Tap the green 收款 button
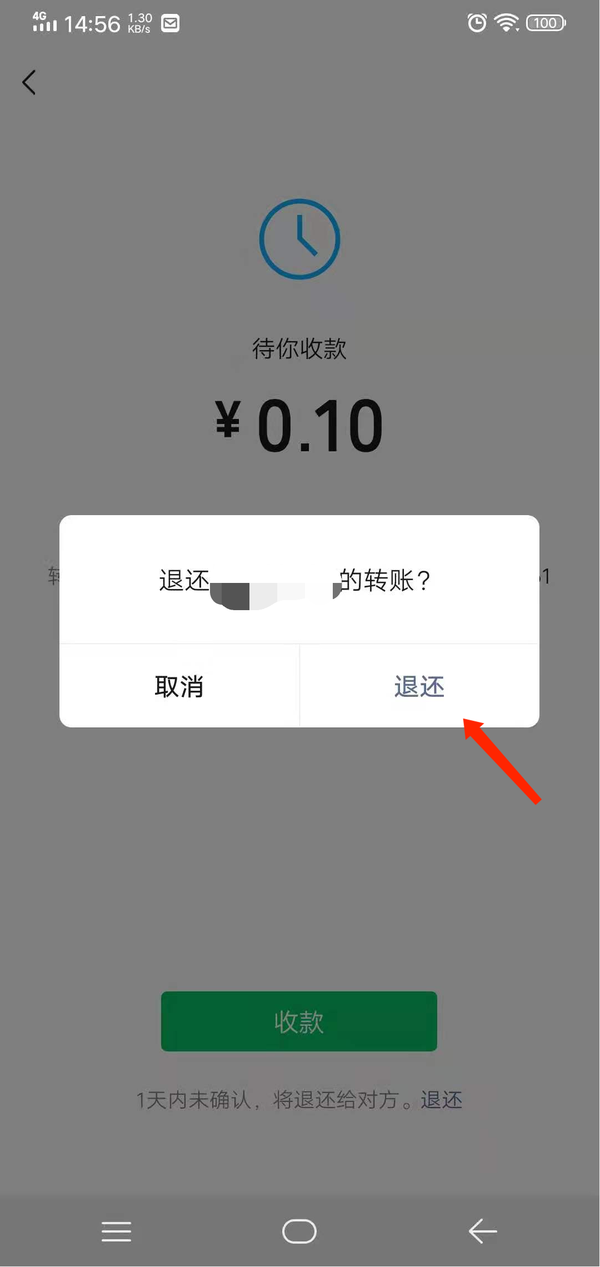Viewport: 600px width, 1267px height. [x=299, y=1021]
